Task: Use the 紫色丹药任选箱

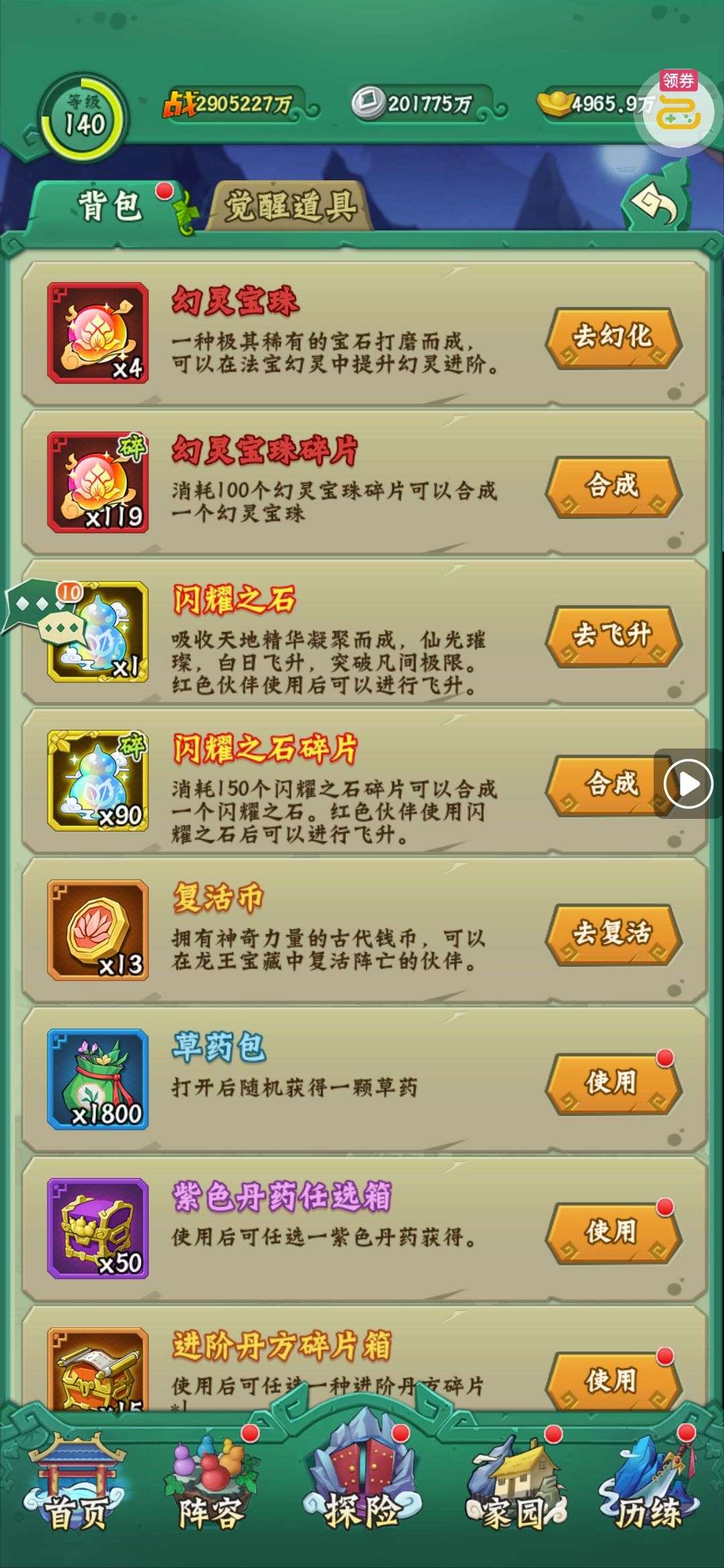Action: (x=613, y=1232)
